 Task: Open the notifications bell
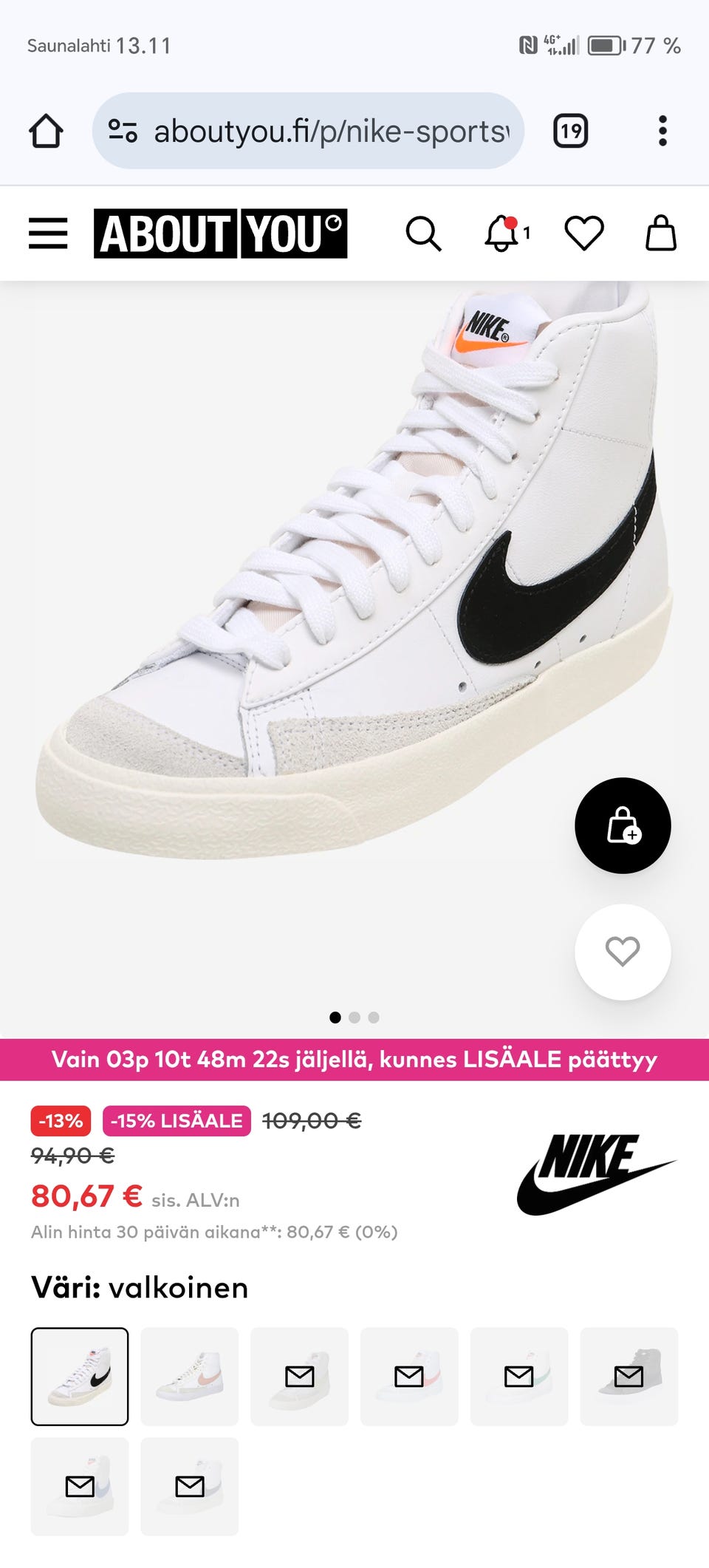[x=503, y=234]
